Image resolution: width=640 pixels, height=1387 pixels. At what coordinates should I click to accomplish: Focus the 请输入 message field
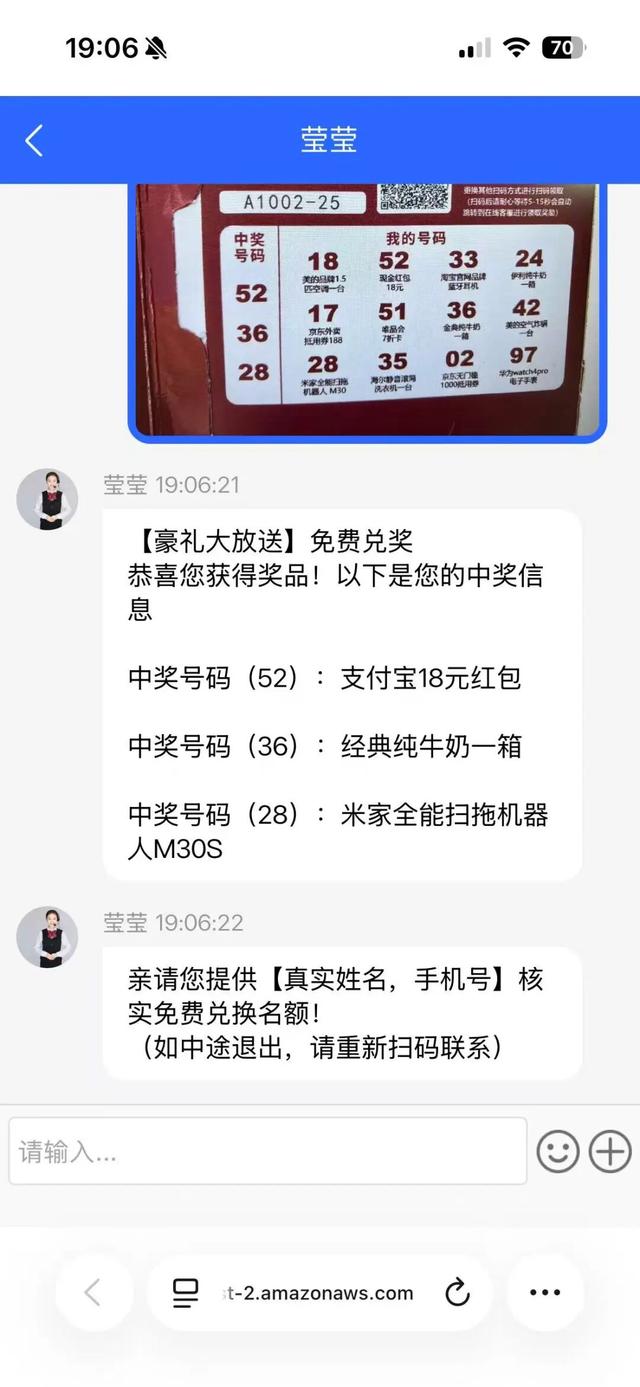pos(268,1151)
